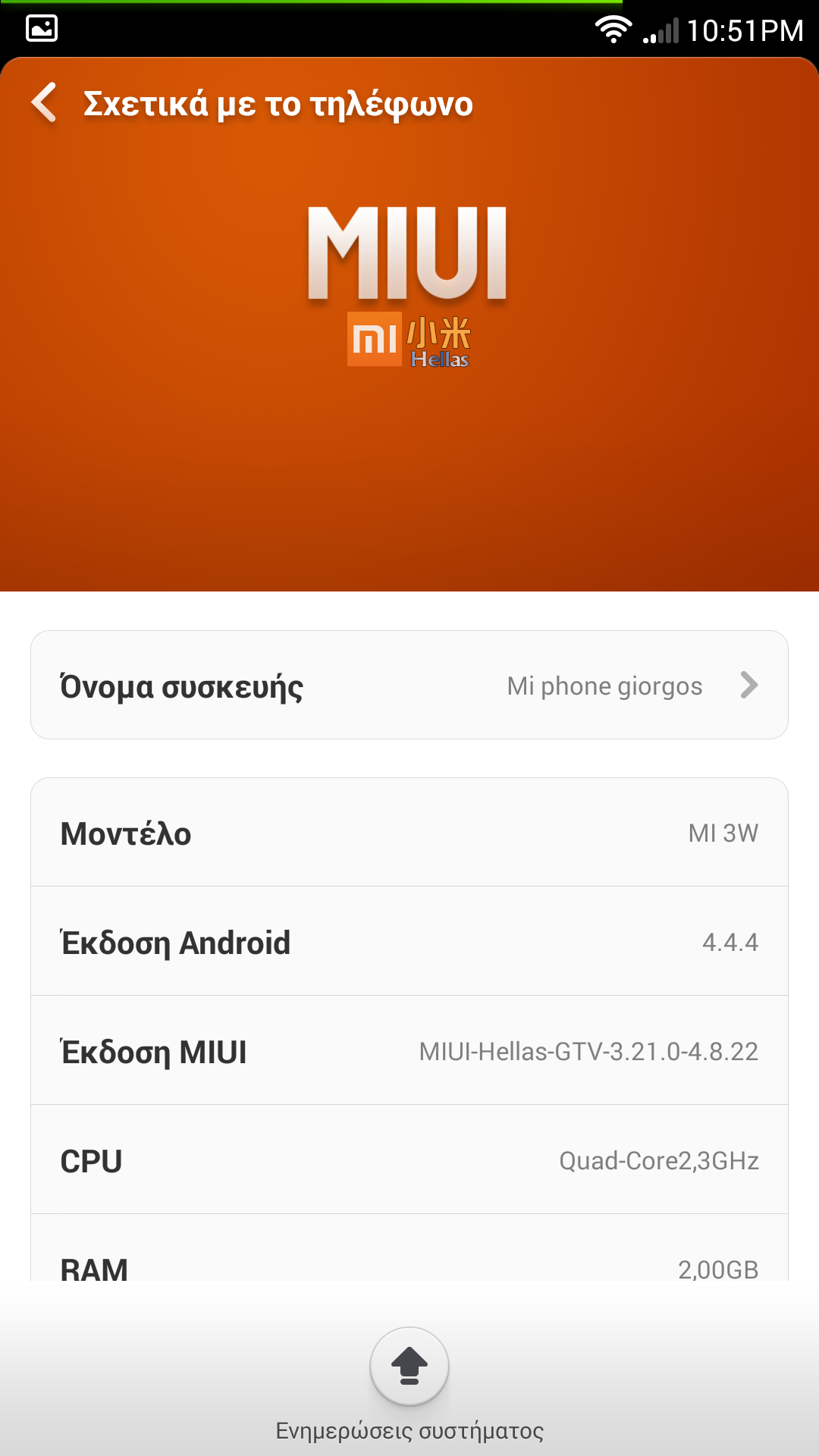
Task: Tap the Ενημερώσεις συστήματος update button
Action: (x=409, y=1367)
